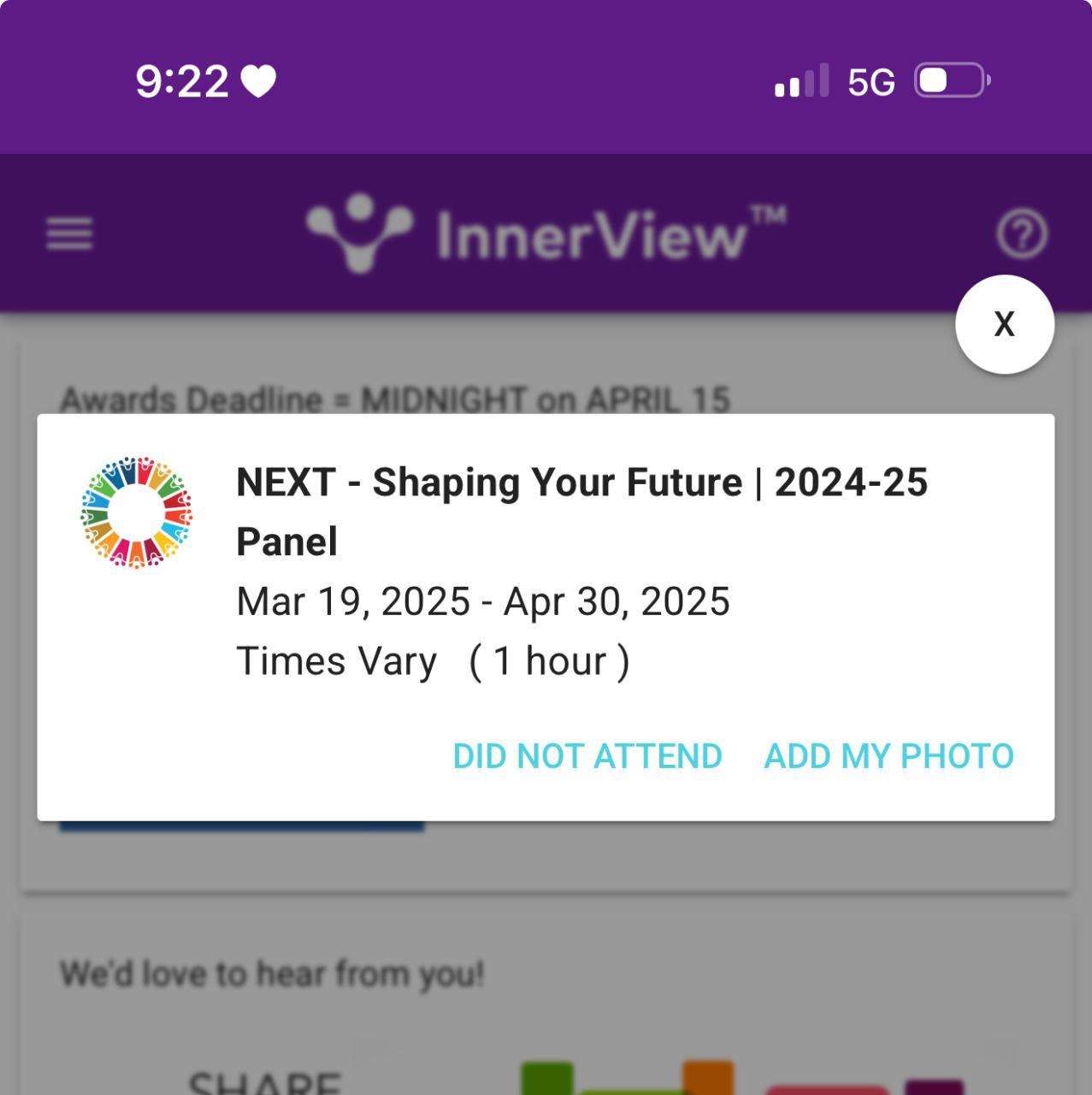This screenshot has height=1095, width=1092.
Task: Open the hamburger drawer menu
Action: pos(69,234)
